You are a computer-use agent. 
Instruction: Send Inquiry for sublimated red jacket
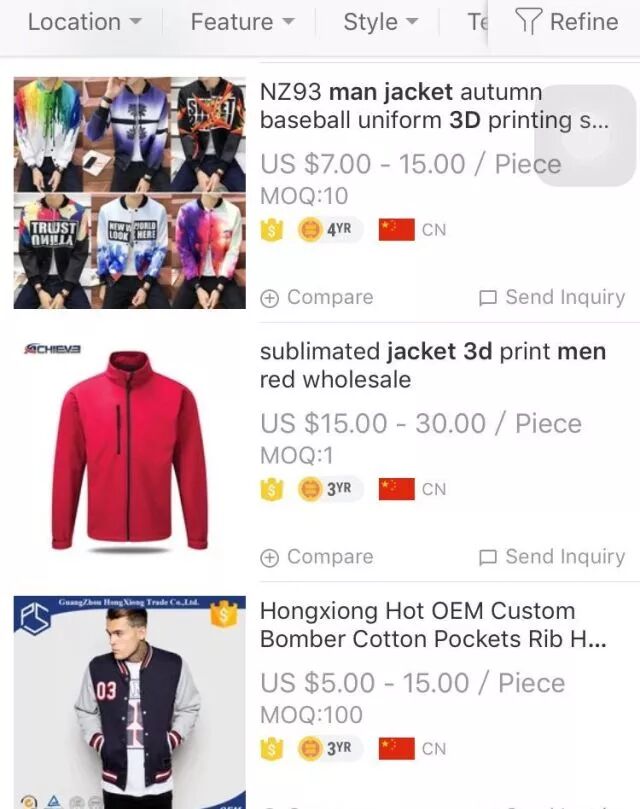pyautogui.click(x=551, y=557)
